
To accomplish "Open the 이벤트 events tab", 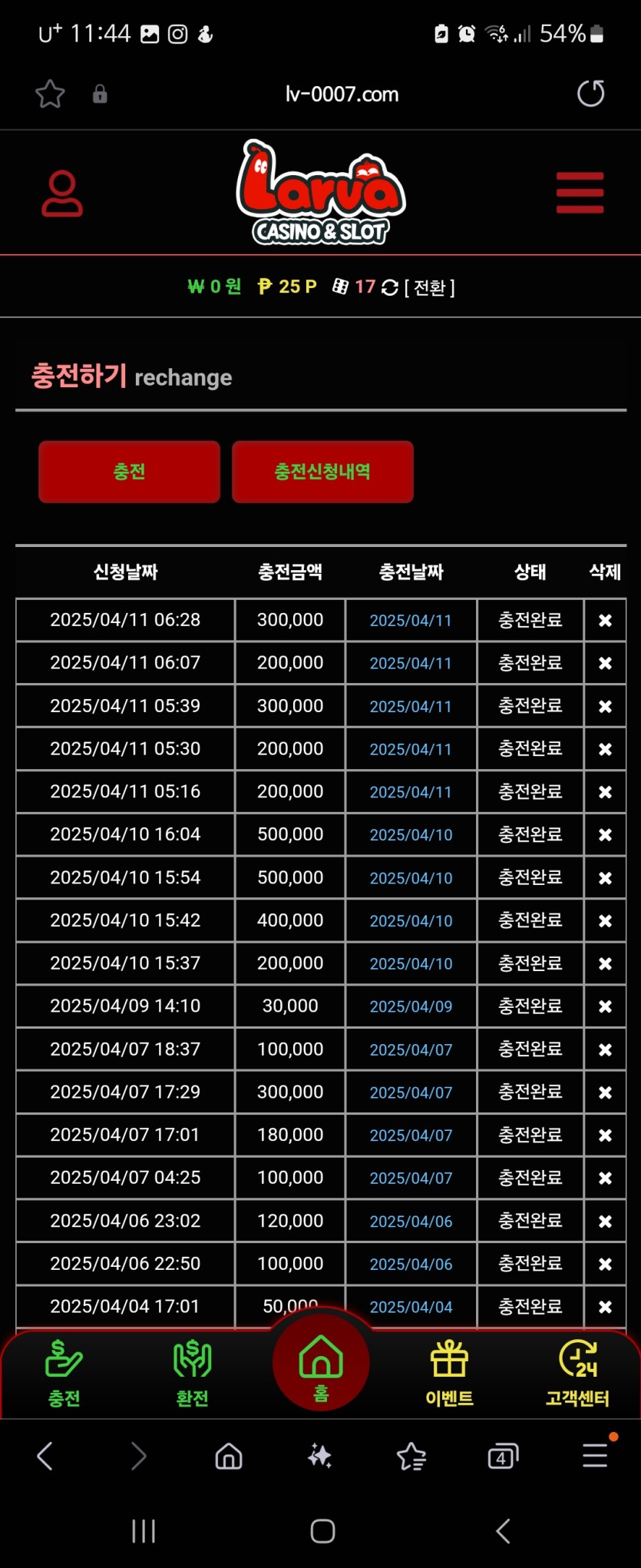I will pos(449,1374).
